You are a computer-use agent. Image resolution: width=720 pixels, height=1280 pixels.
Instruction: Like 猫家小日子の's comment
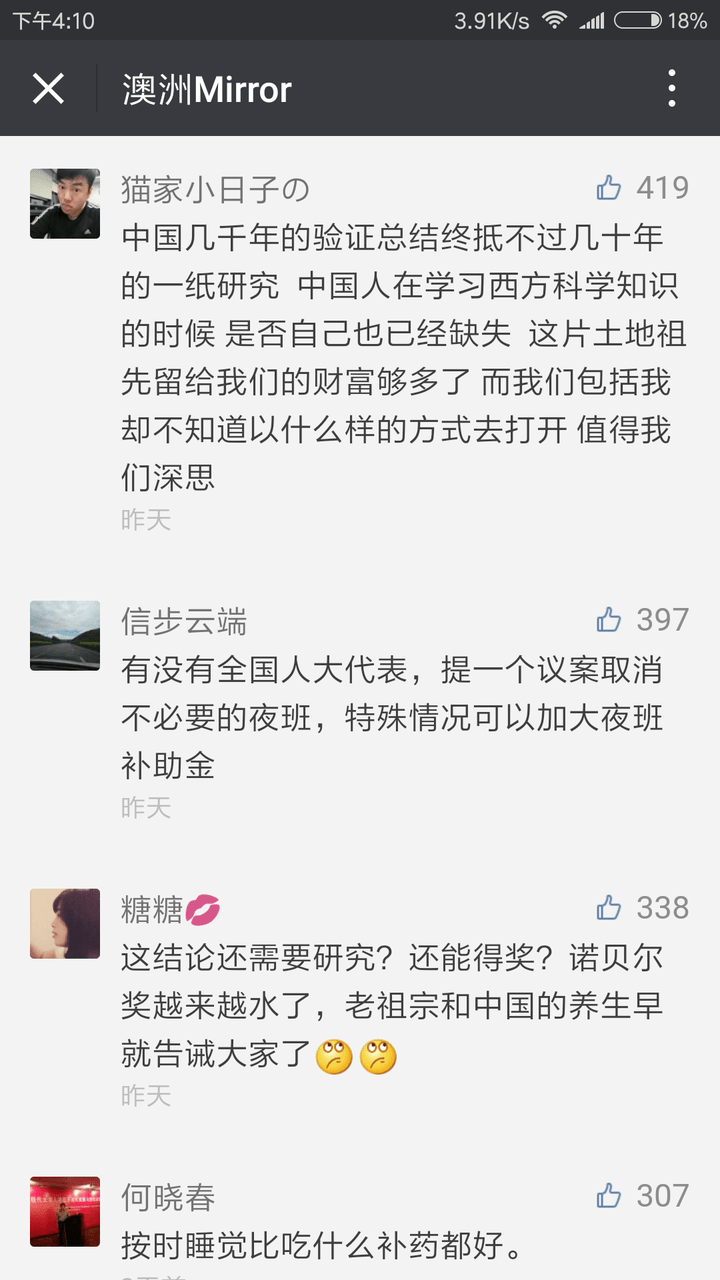[609, 187]
